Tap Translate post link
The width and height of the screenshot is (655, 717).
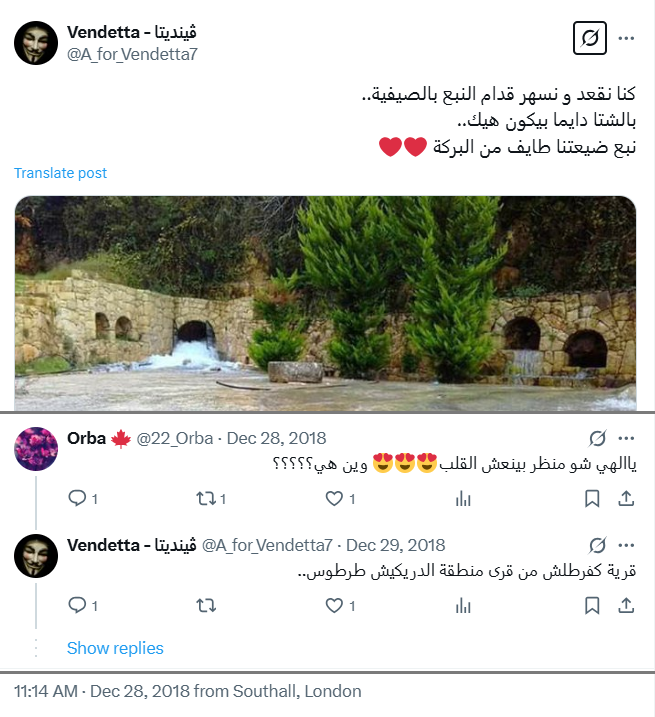[x=60, y=173]
